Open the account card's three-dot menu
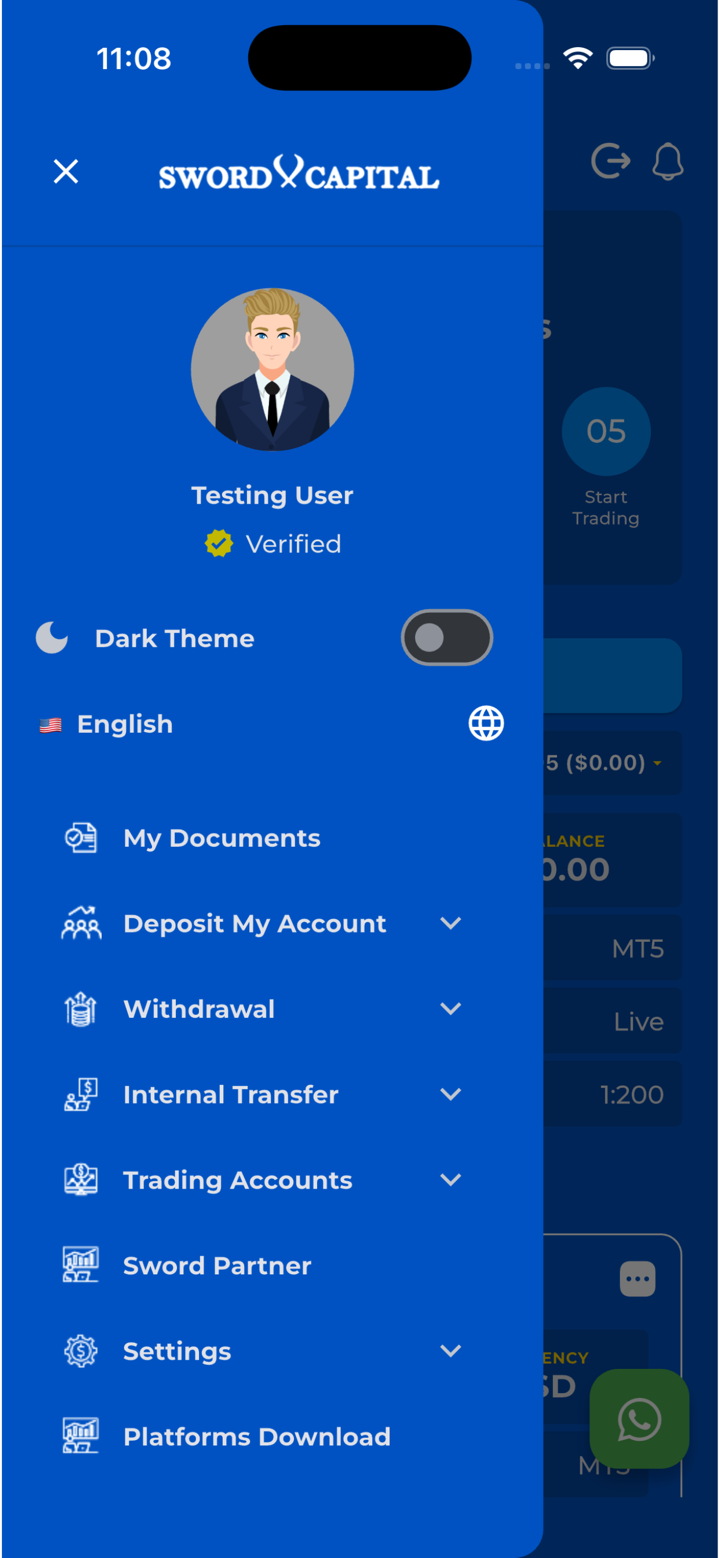This screenshot has height=1558, width=720. (x=638, y=1278)
